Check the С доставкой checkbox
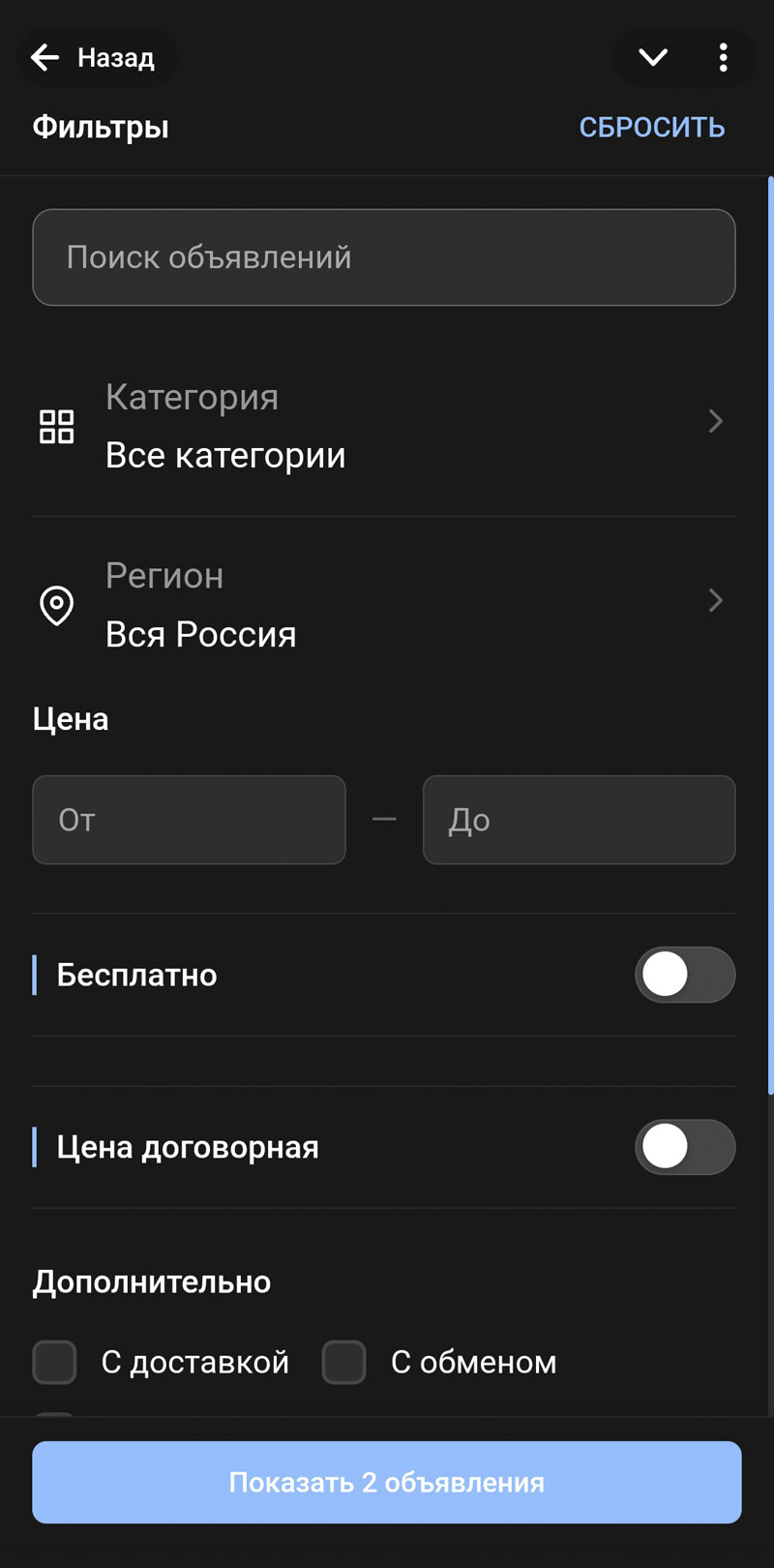The height and width of the screenshot is (1568, 774). [x=55, y=1362]
